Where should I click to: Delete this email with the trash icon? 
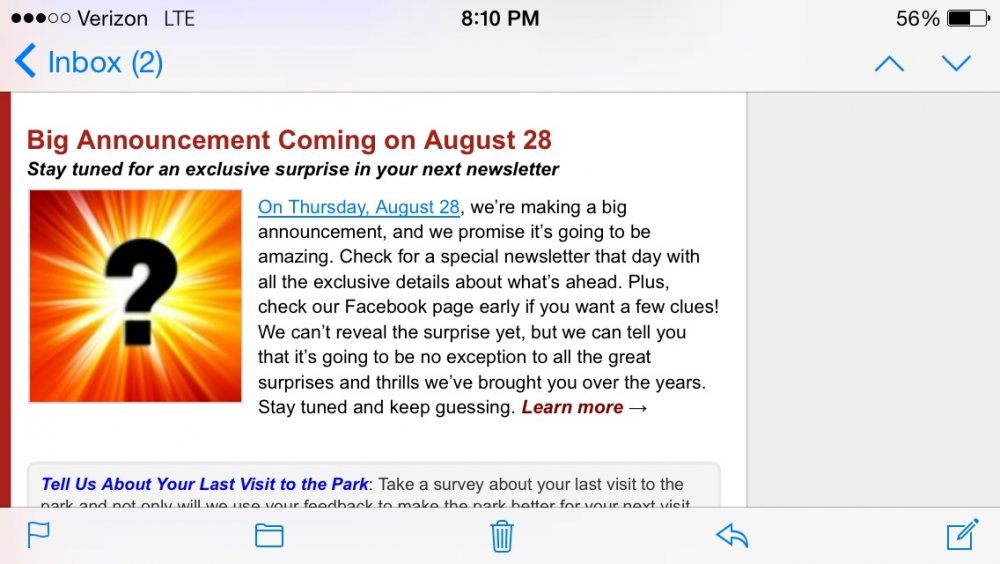pyautogui.click(x=502, y=536)
